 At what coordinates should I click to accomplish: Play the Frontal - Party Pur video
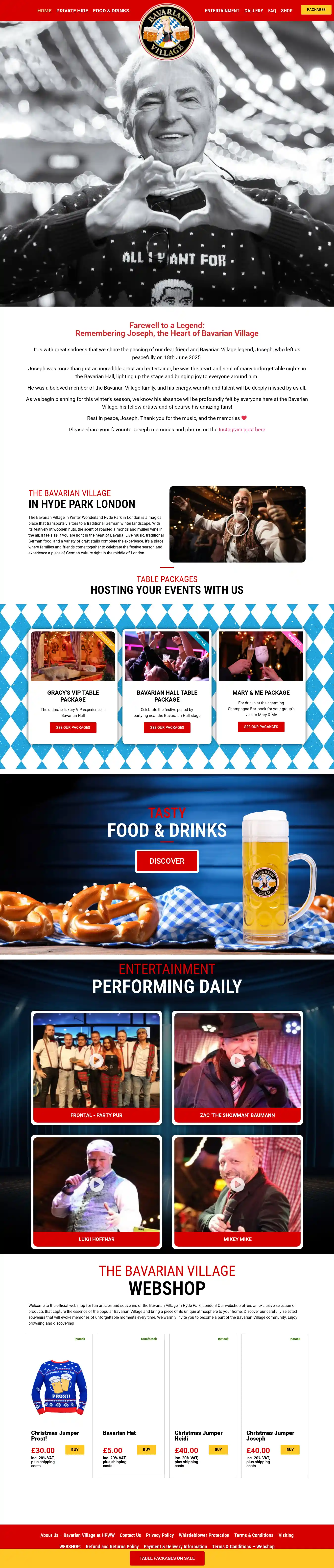pyautogui.click(x=96, y=1060)
